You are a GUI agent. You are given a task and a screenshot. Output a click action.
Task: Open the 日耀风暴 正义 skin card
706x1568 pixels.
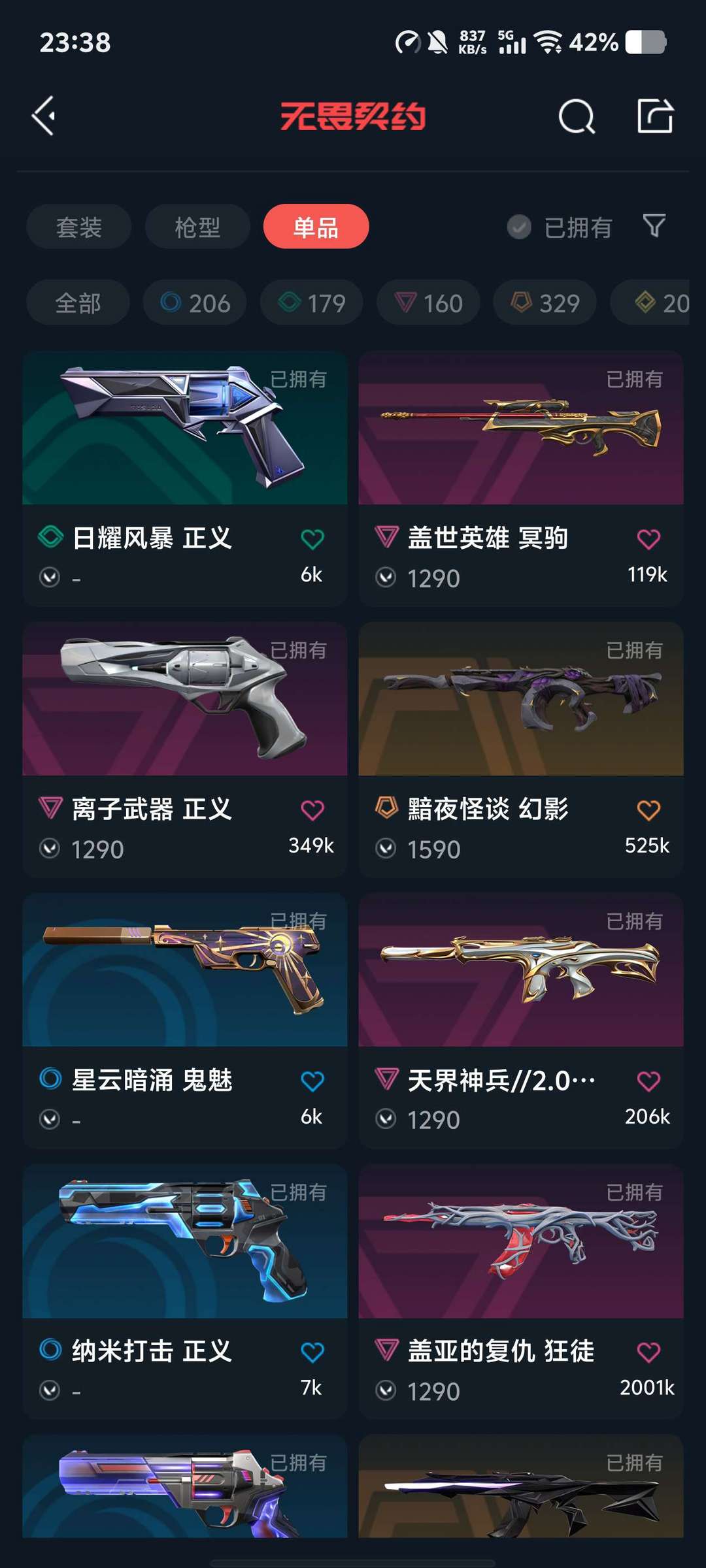pyautogui.click(x=185, y=479)
